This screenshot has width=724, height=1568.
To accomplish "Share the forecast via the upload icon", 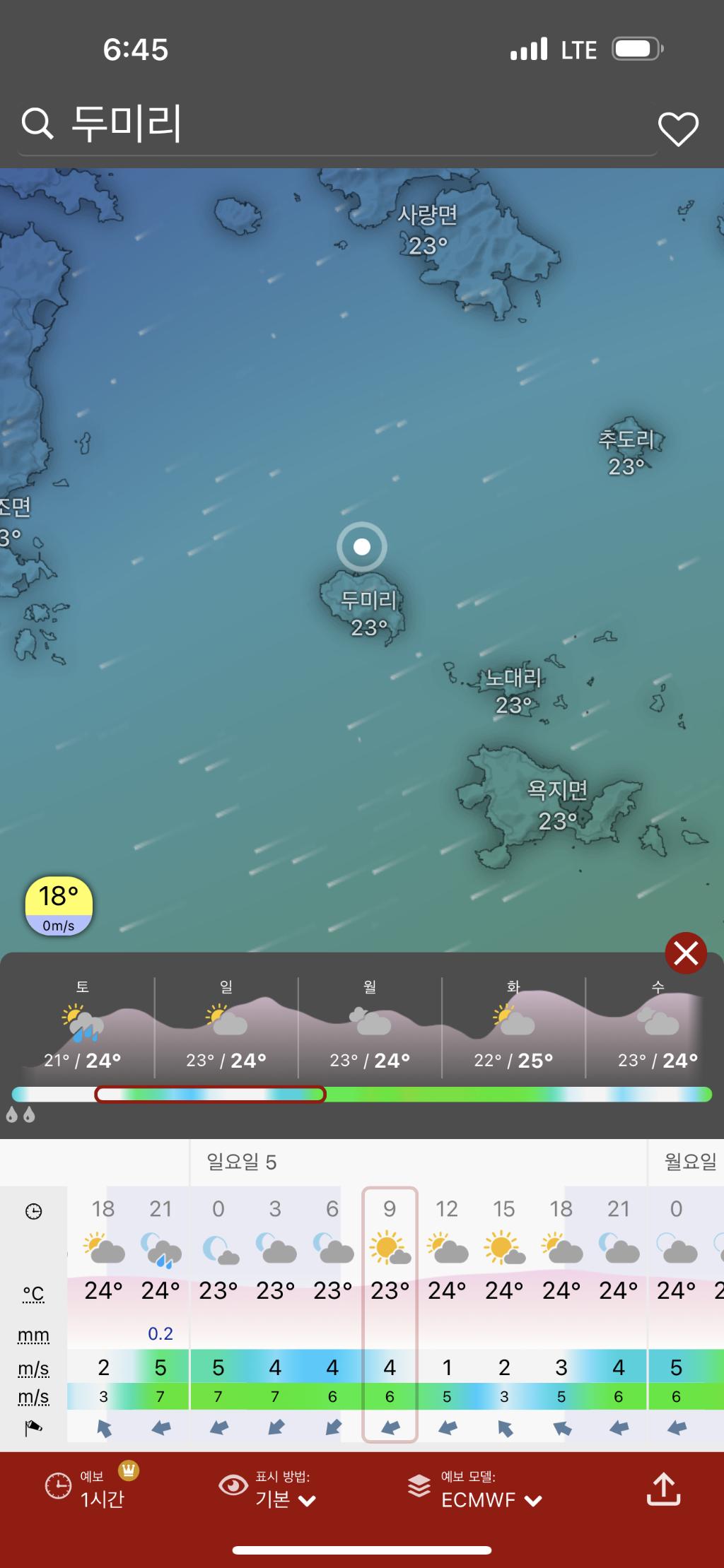I will 663,1487.
